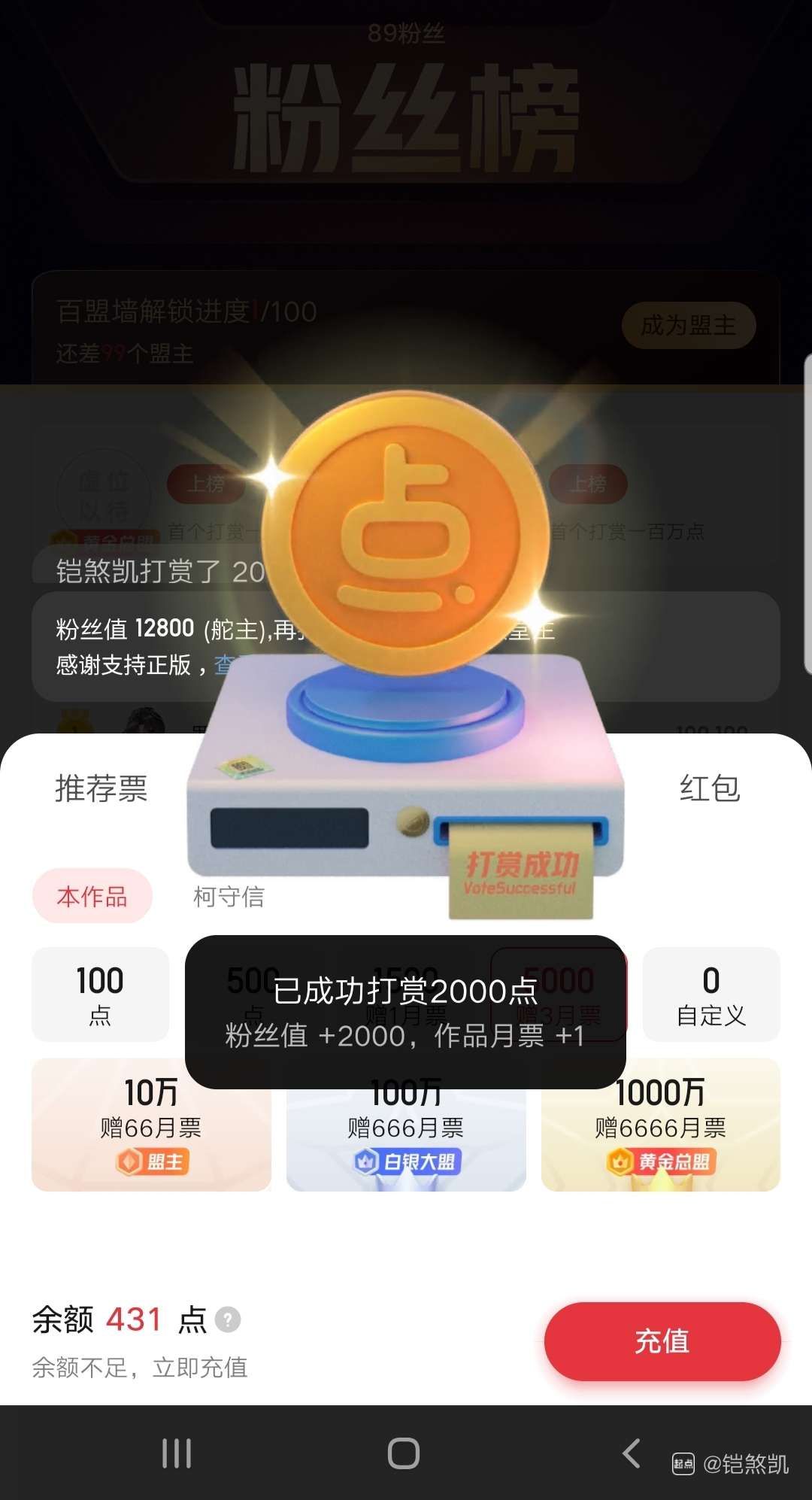Select the 1000万 黄金总盟 reward tier

(x=660, y=1125)
